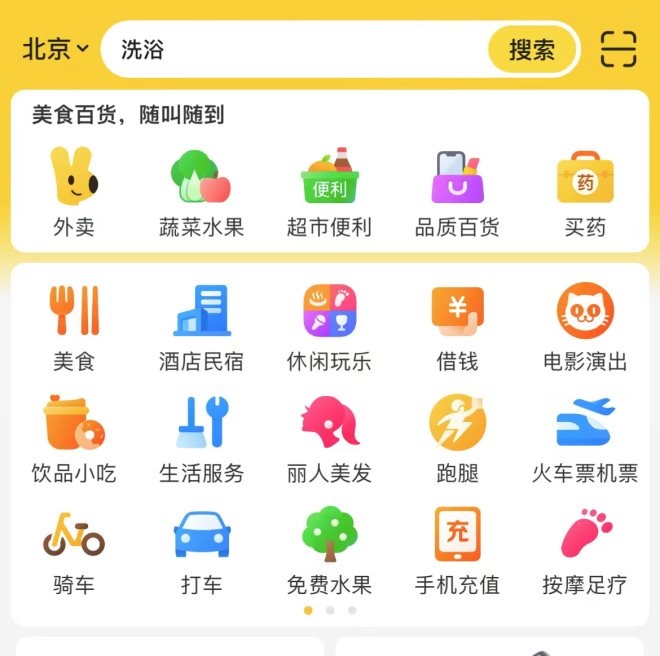Select the 品质百货 shopping category
660x656 pixels.
457,193
